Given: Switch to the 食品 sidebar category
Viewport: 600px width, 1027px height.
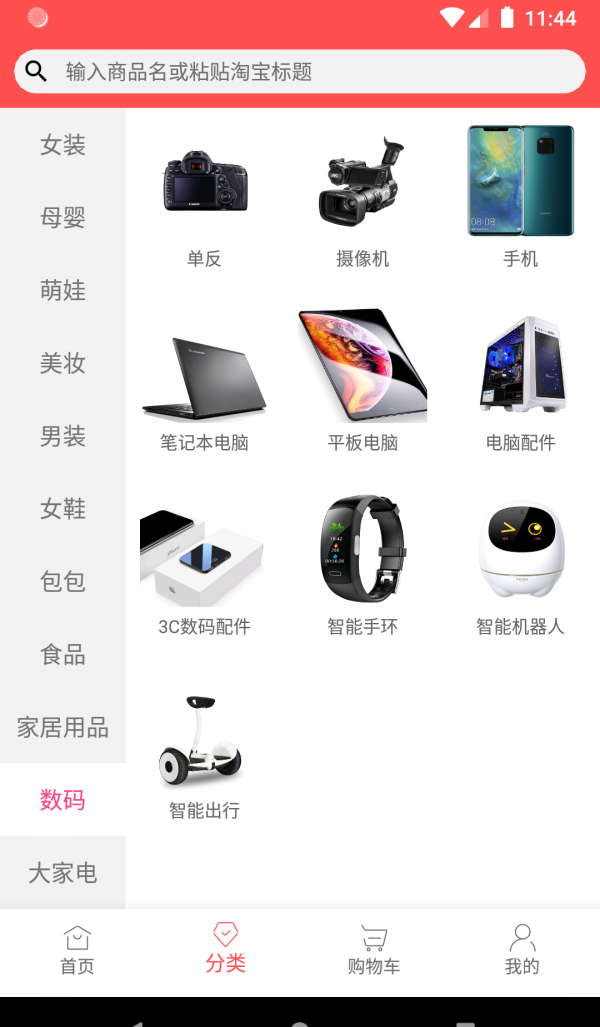Looking at the screenshot, I should [x=63, y=655].
